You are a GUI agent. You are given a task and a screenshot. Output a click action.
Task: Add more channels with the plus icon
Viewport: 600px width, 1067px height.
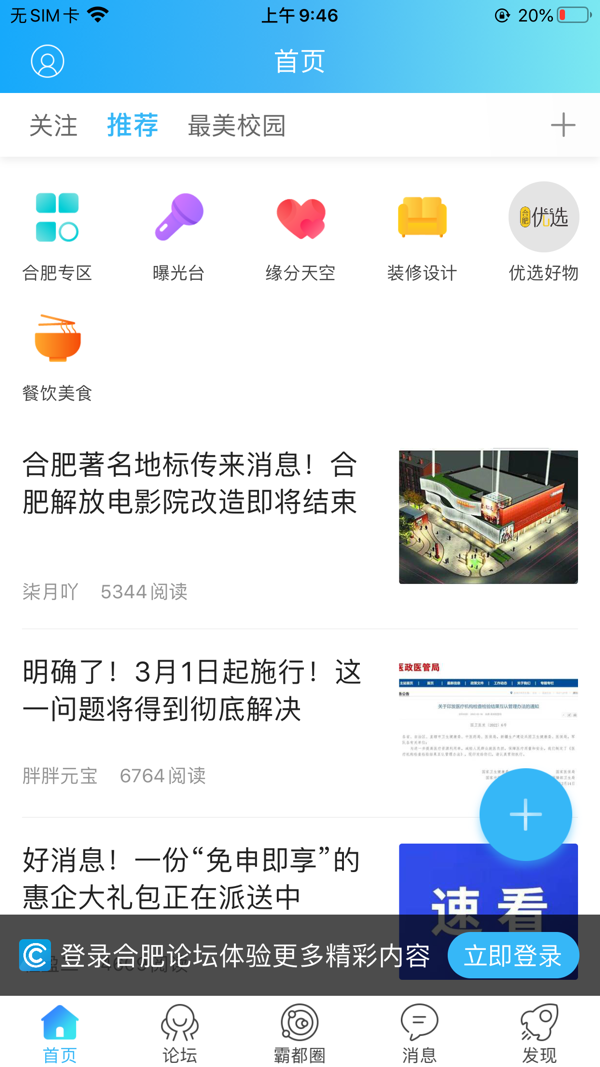click(x=563, y=125)
